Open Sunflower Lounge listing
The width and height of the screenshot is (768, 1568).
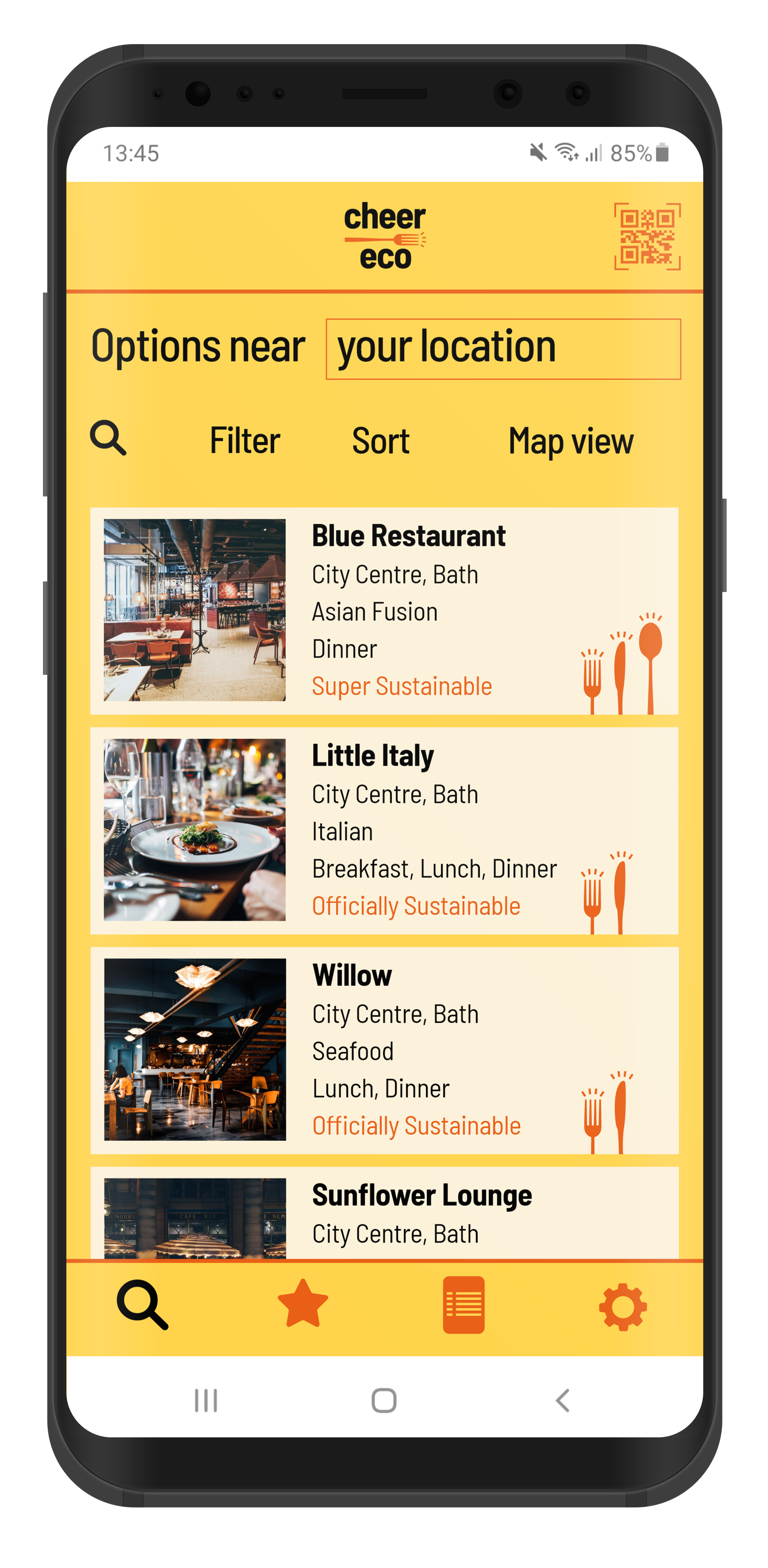click(384, 1213)
